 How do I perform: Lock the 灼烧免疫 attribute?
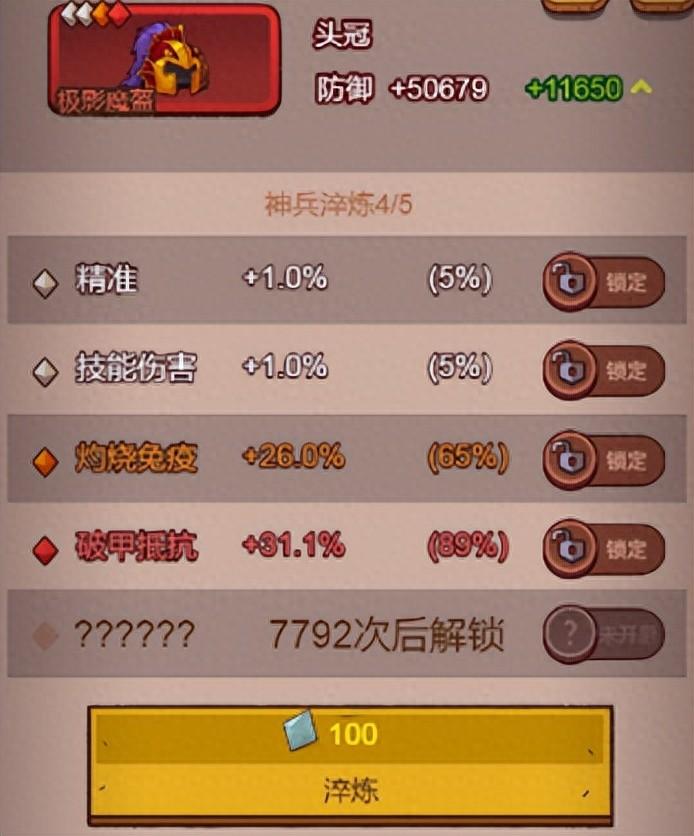click(x=604, y=460)
